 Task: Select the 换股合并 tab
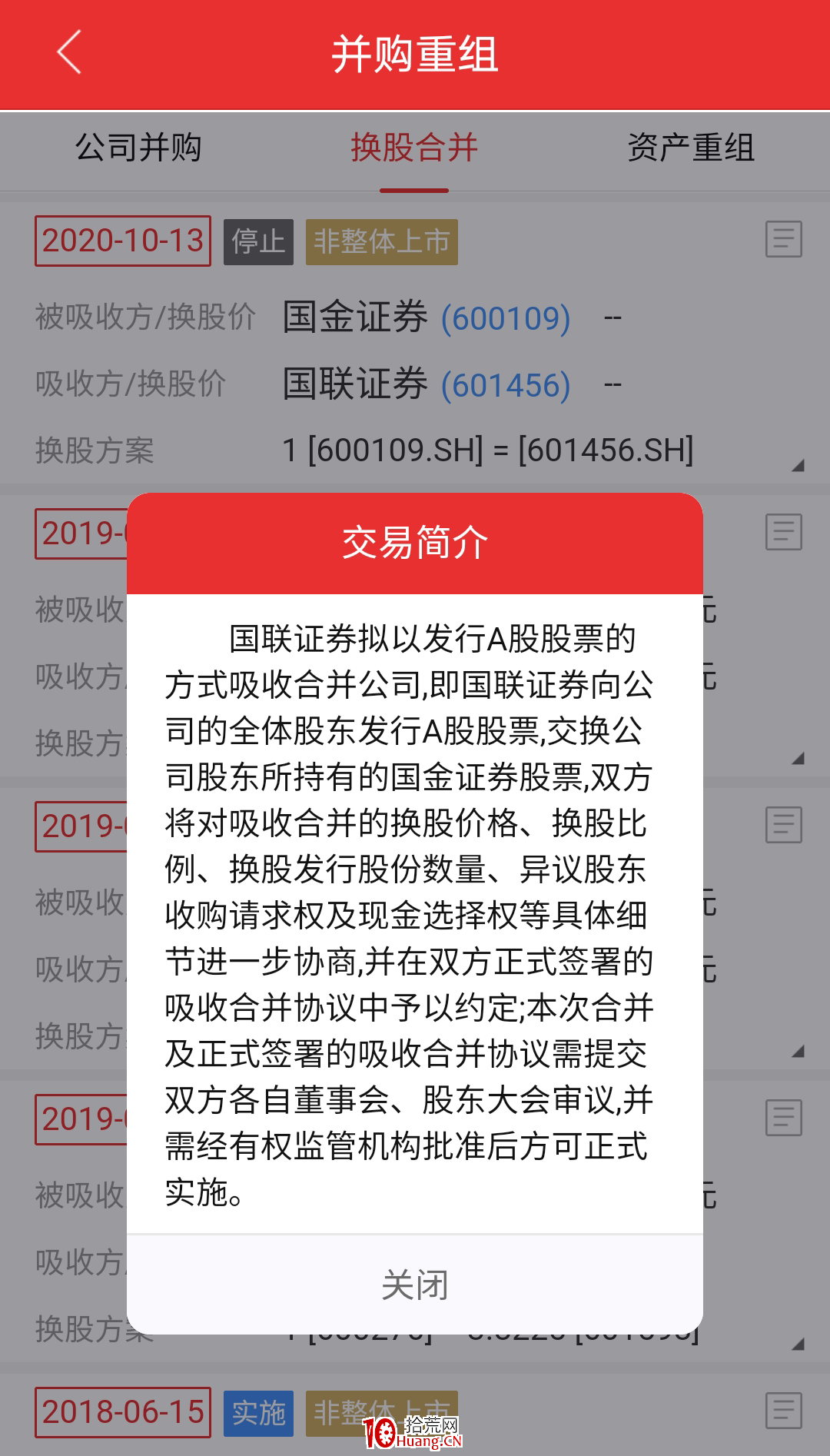pos(414,148)
